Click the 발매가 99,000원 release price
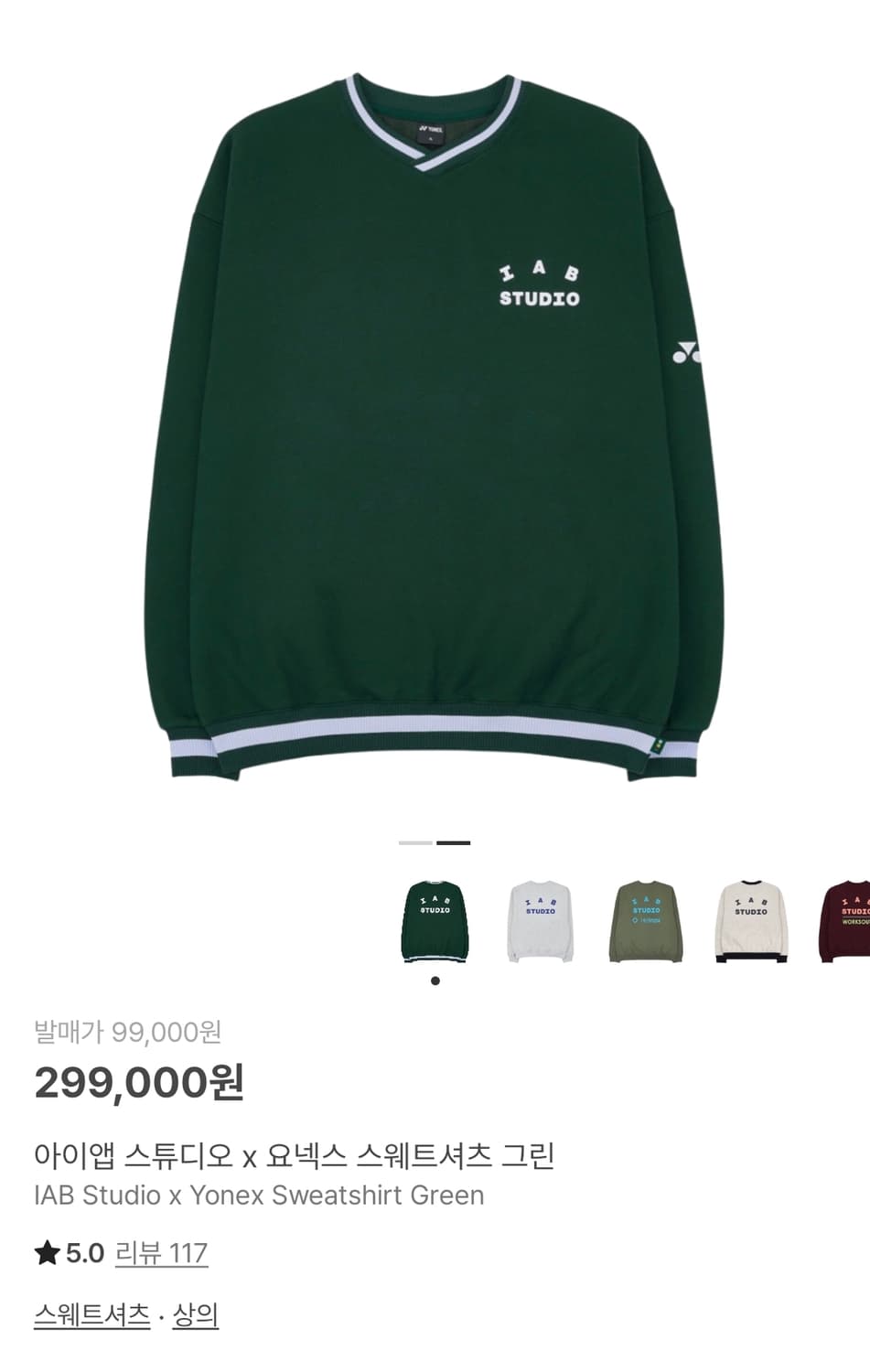870x1372 pixels. 130,1032
